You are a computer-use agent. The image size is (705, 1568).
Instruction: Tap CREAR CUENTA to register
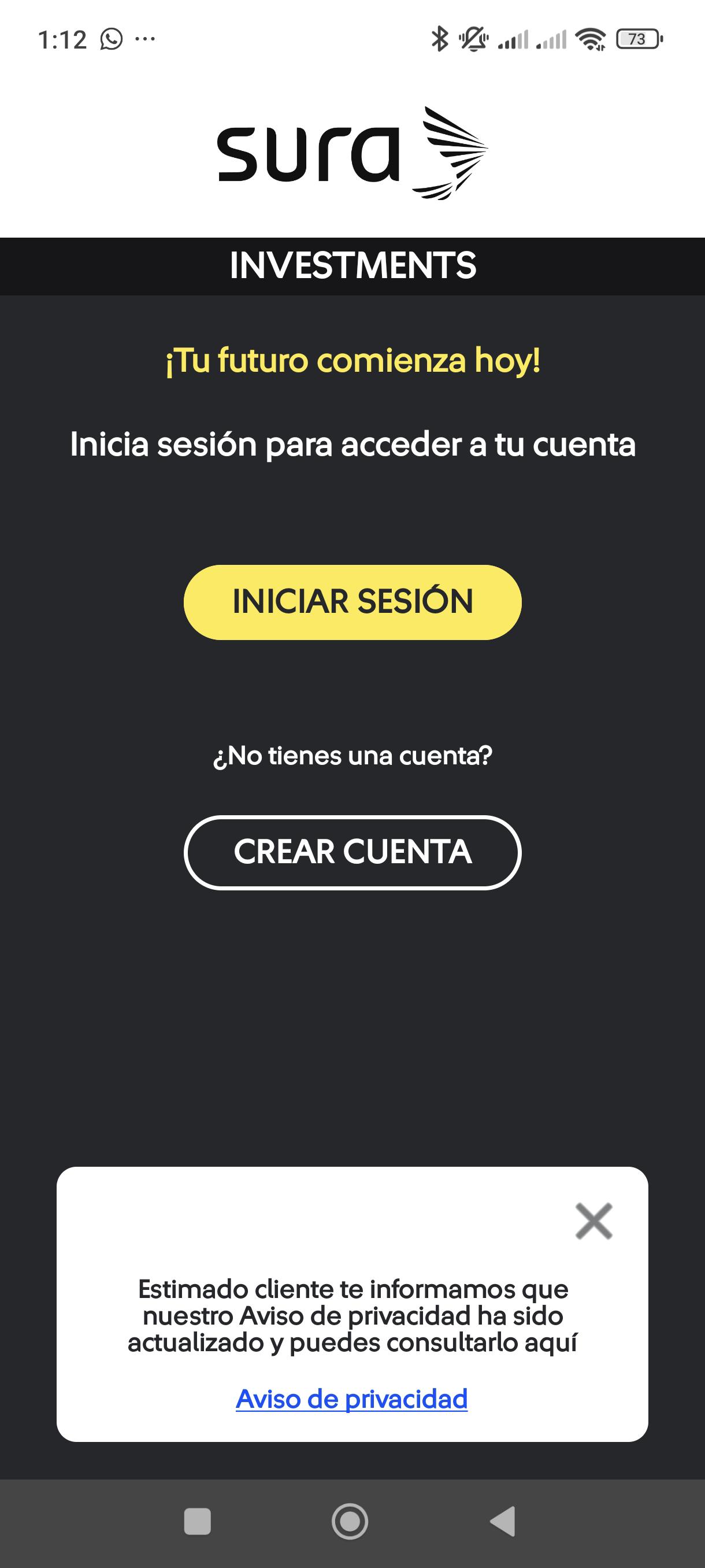tap(352, 852)
